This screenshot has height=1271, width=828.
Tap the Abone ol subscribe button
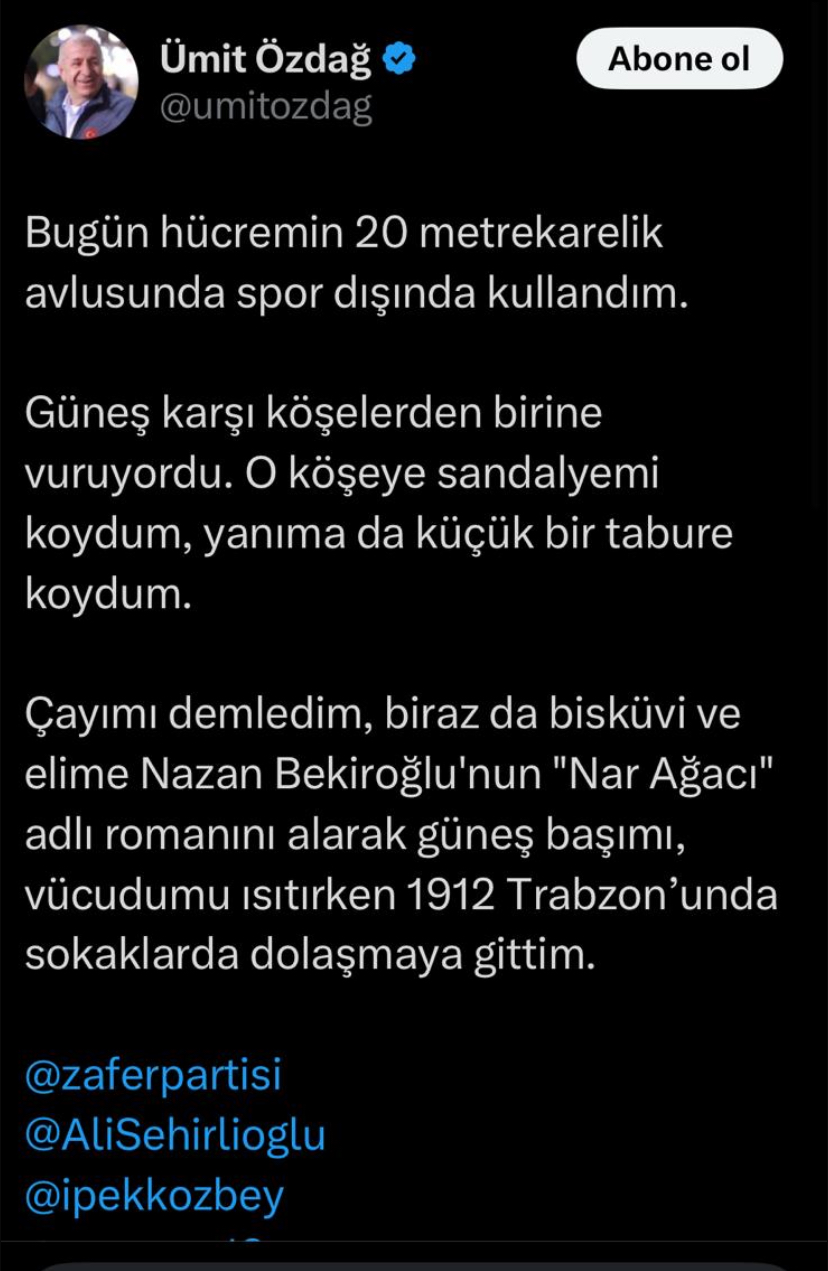[x=679, y=59]
